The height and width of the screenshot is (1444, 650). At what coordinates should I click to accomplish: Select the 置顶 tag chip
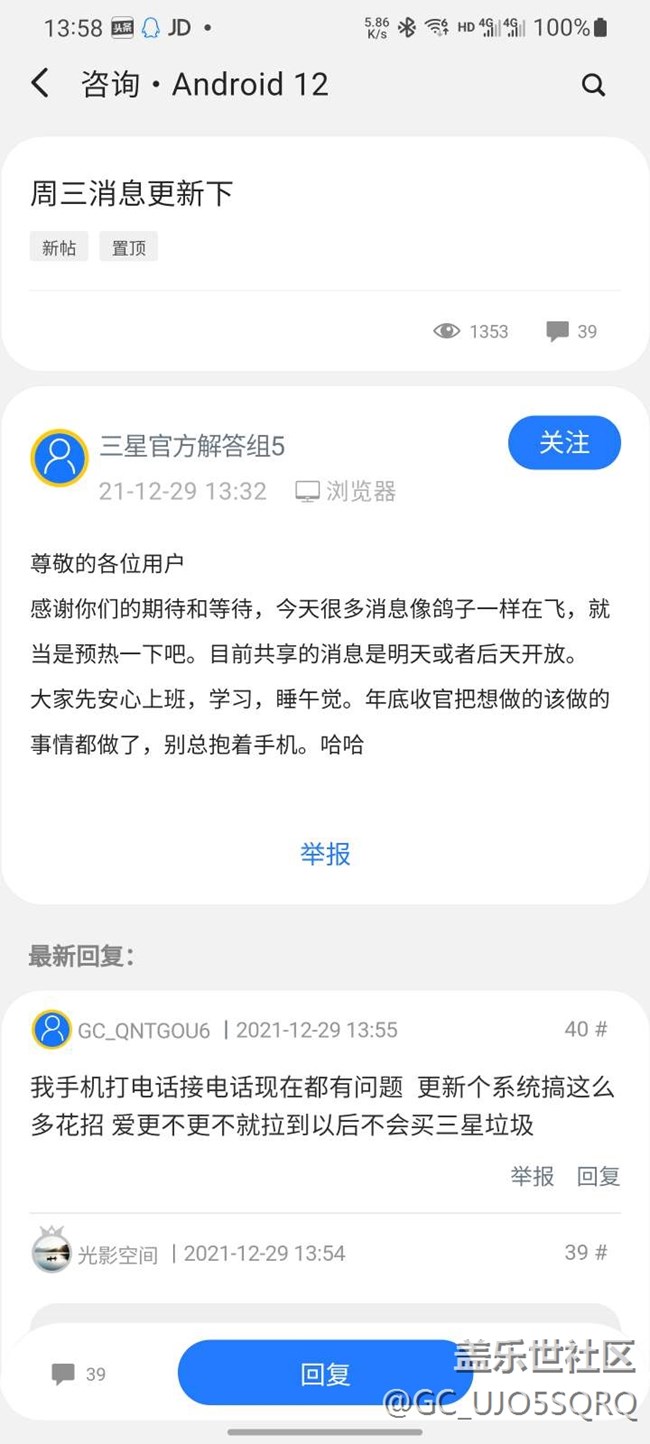tap(128, 247)
